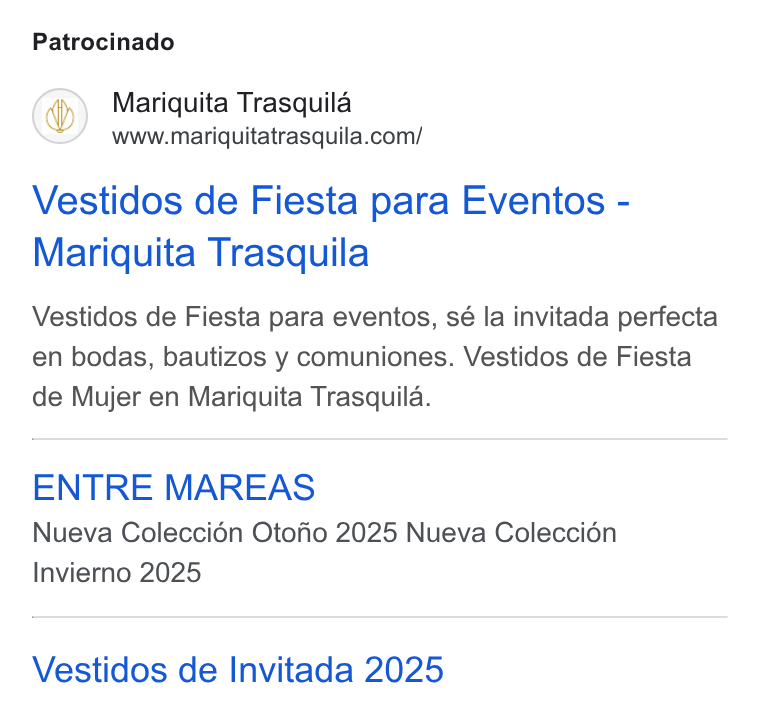760x722 pixels.
Task: Open the Vestidos de Invitada 2025 sitelink
Action: [238, 670]
